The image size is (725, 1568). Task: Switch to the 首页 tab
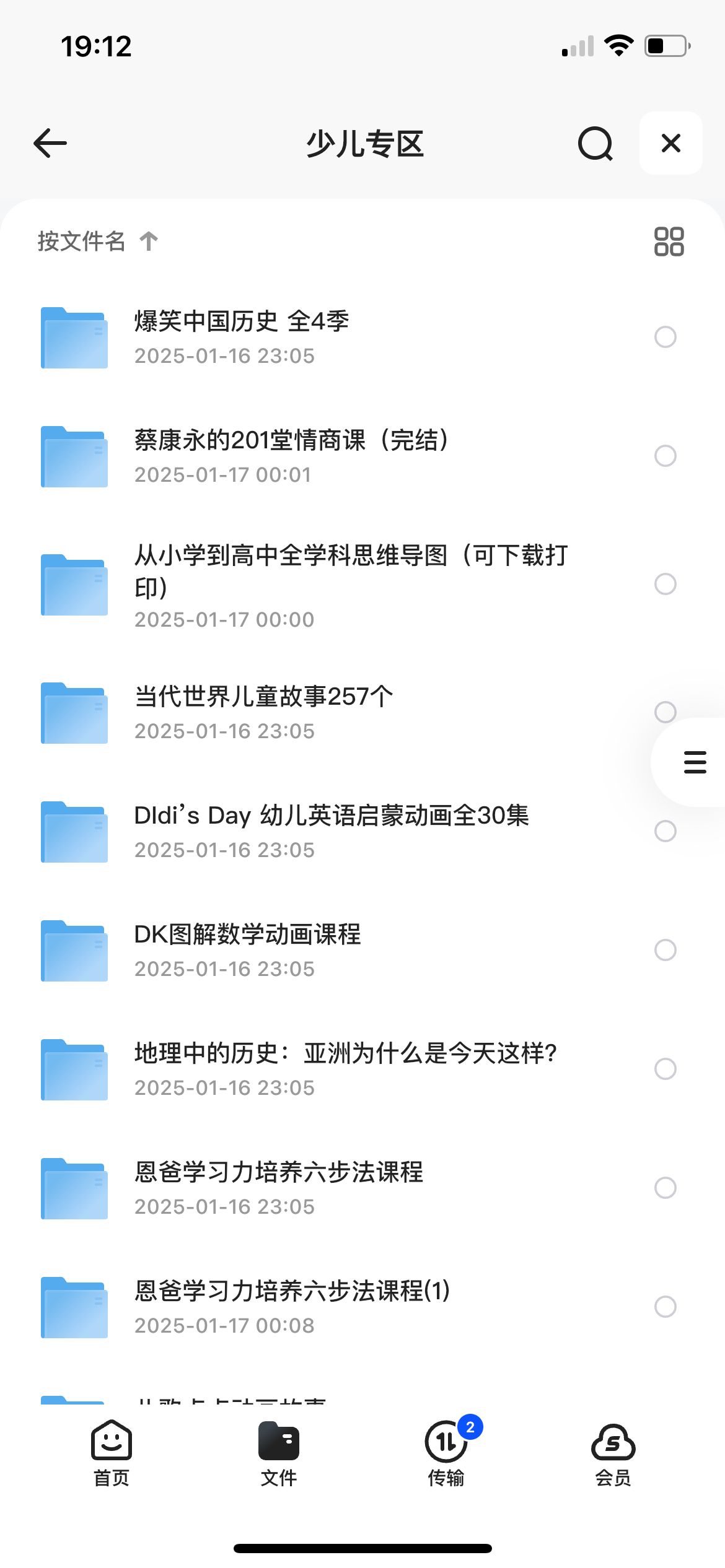112,1453
